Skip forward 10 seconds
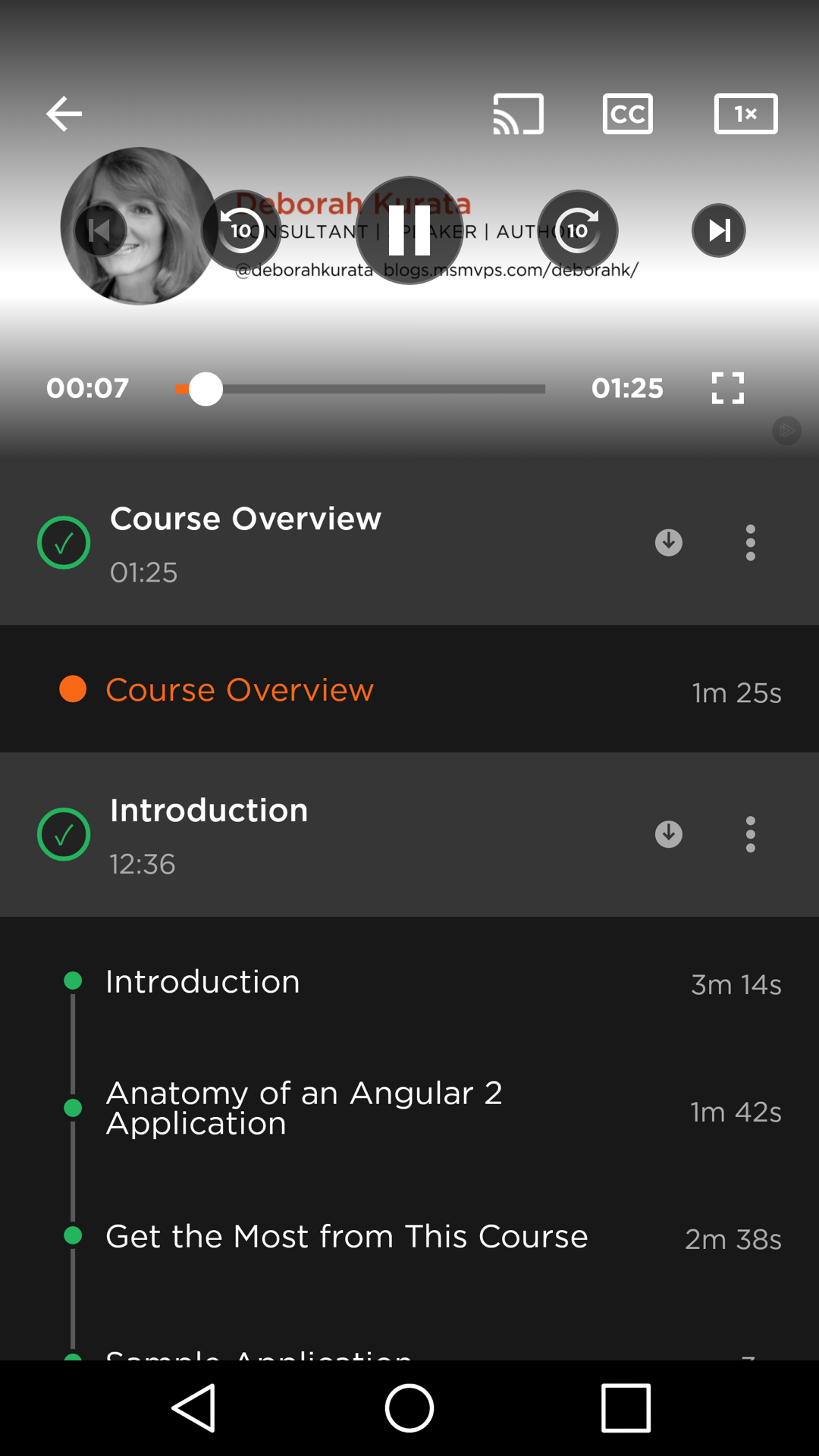The image size is (819, 1456). [576, 231]
